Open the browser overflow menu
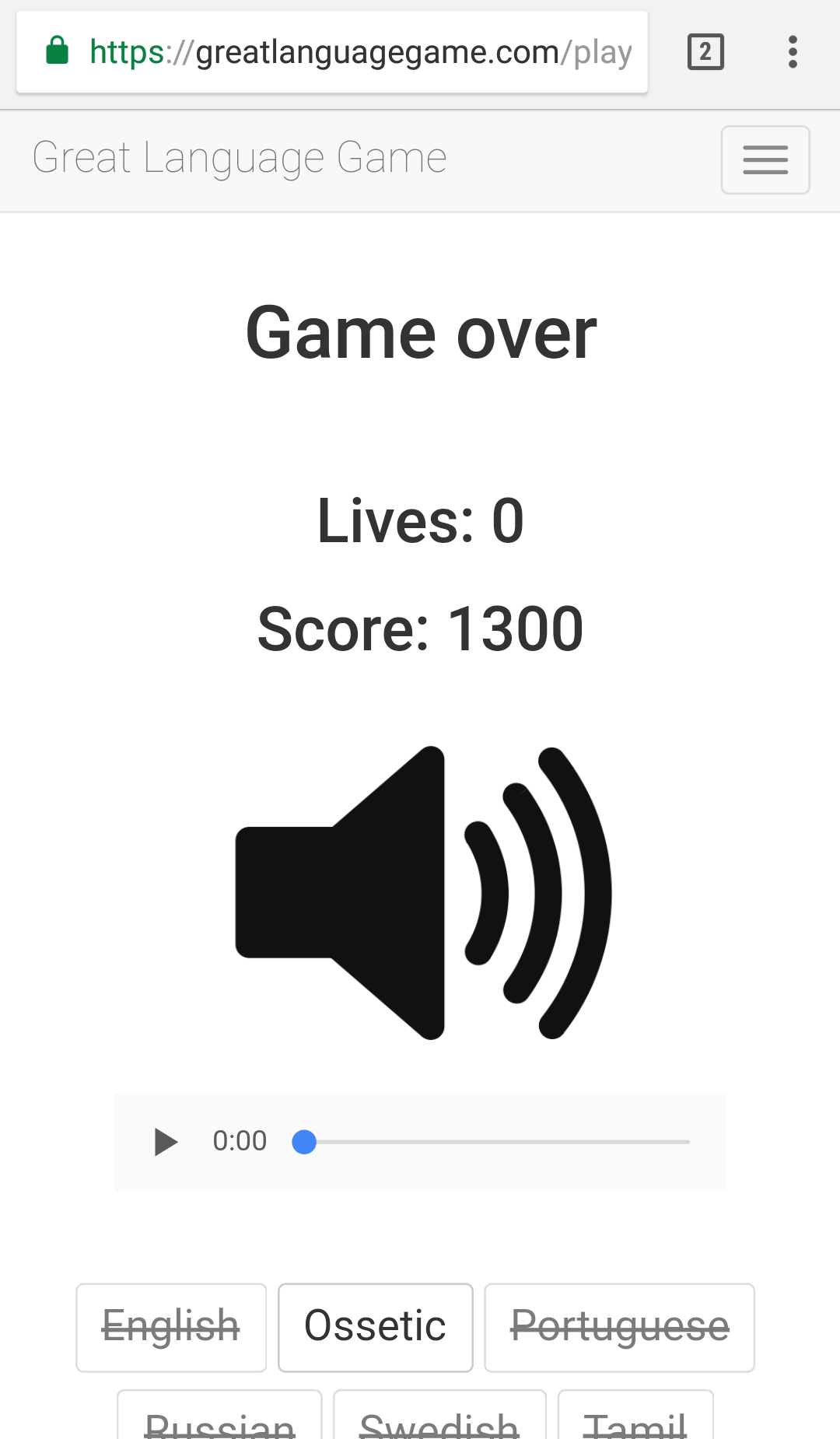840x1439 pixels. (x=793, y=53)
